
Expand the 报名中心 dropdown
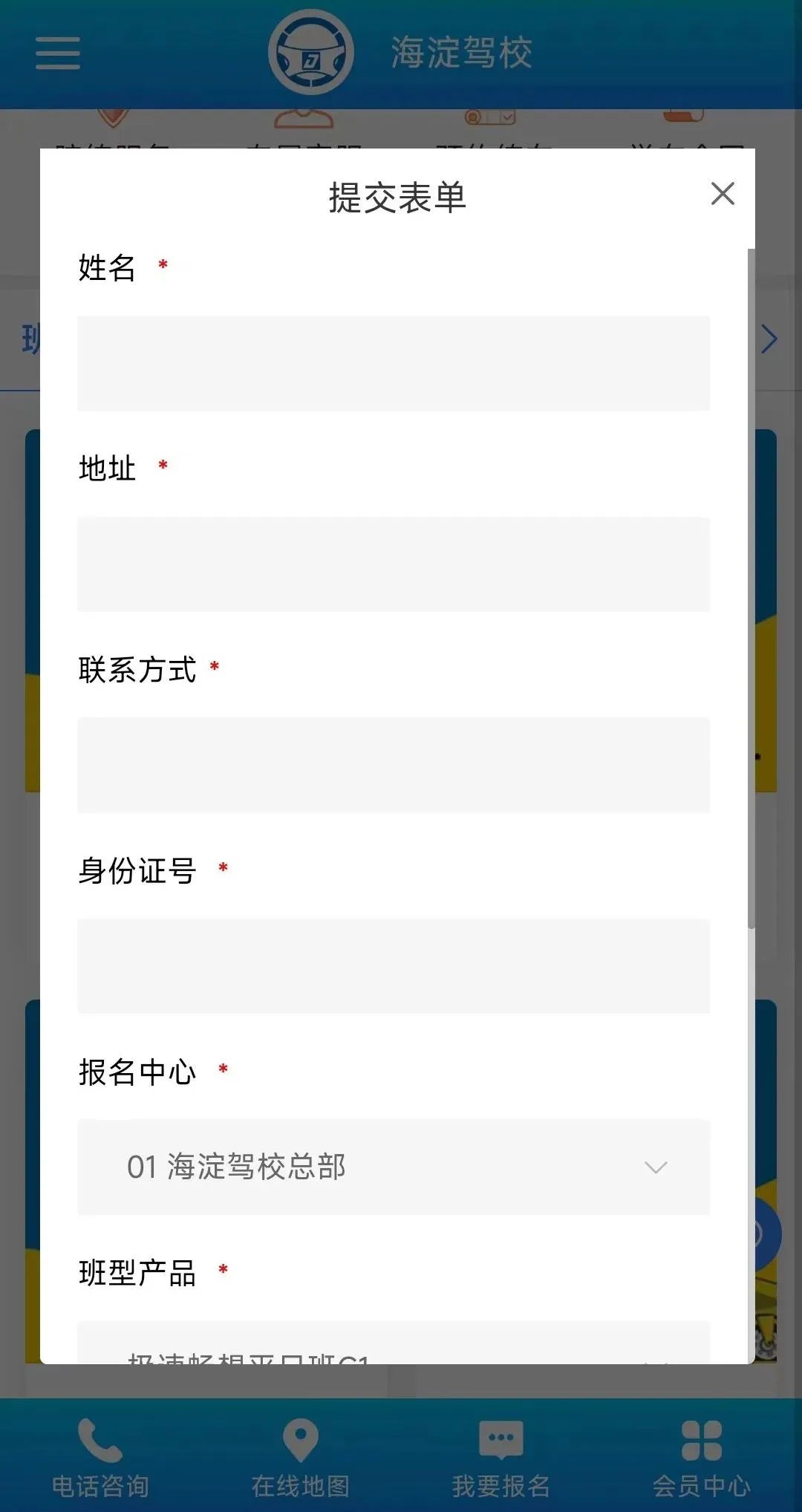click(x=394, y=1167)
